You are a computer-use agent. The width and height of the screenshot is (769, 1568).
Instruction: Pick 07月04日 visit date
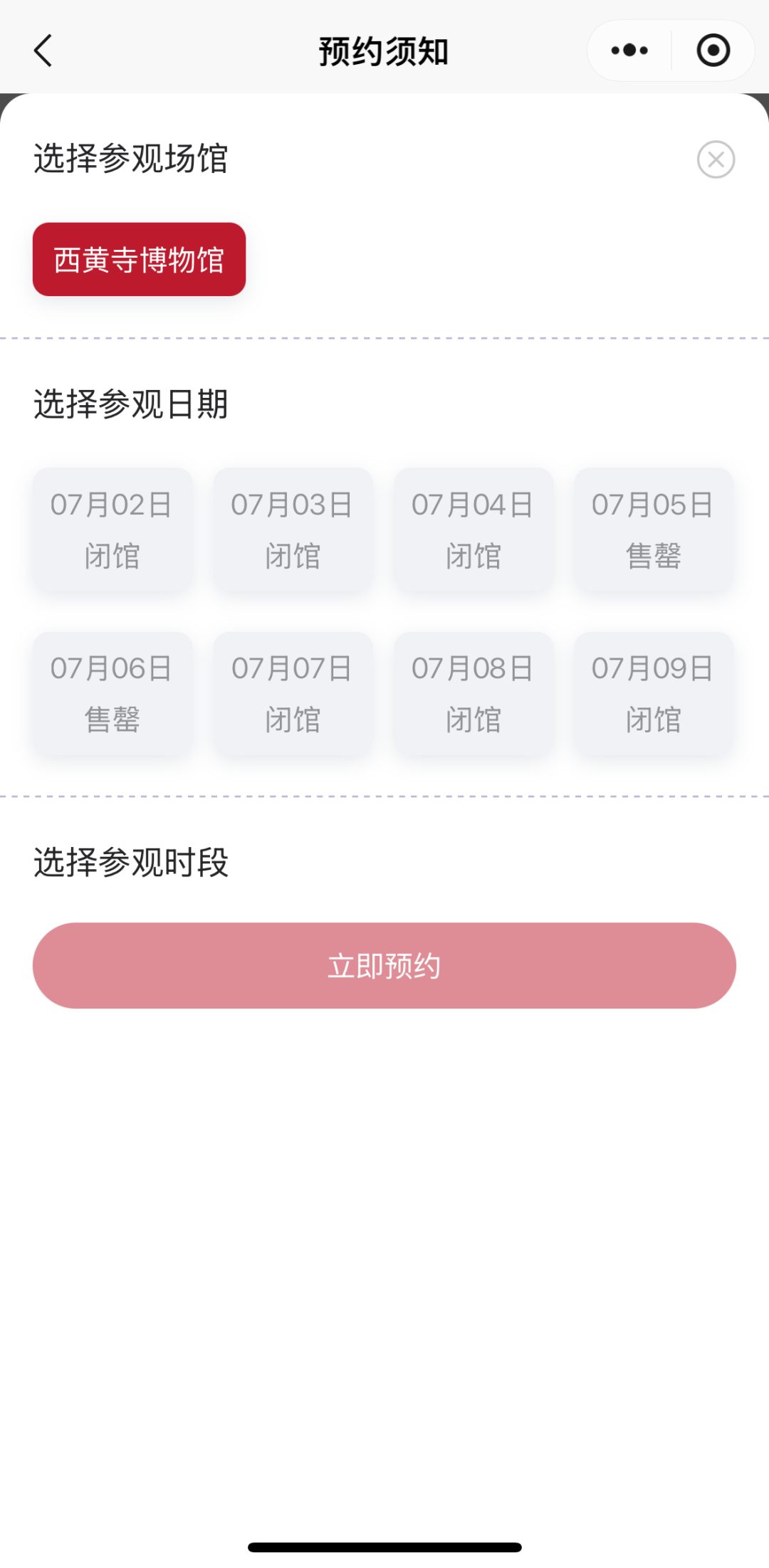pos(474,530)
